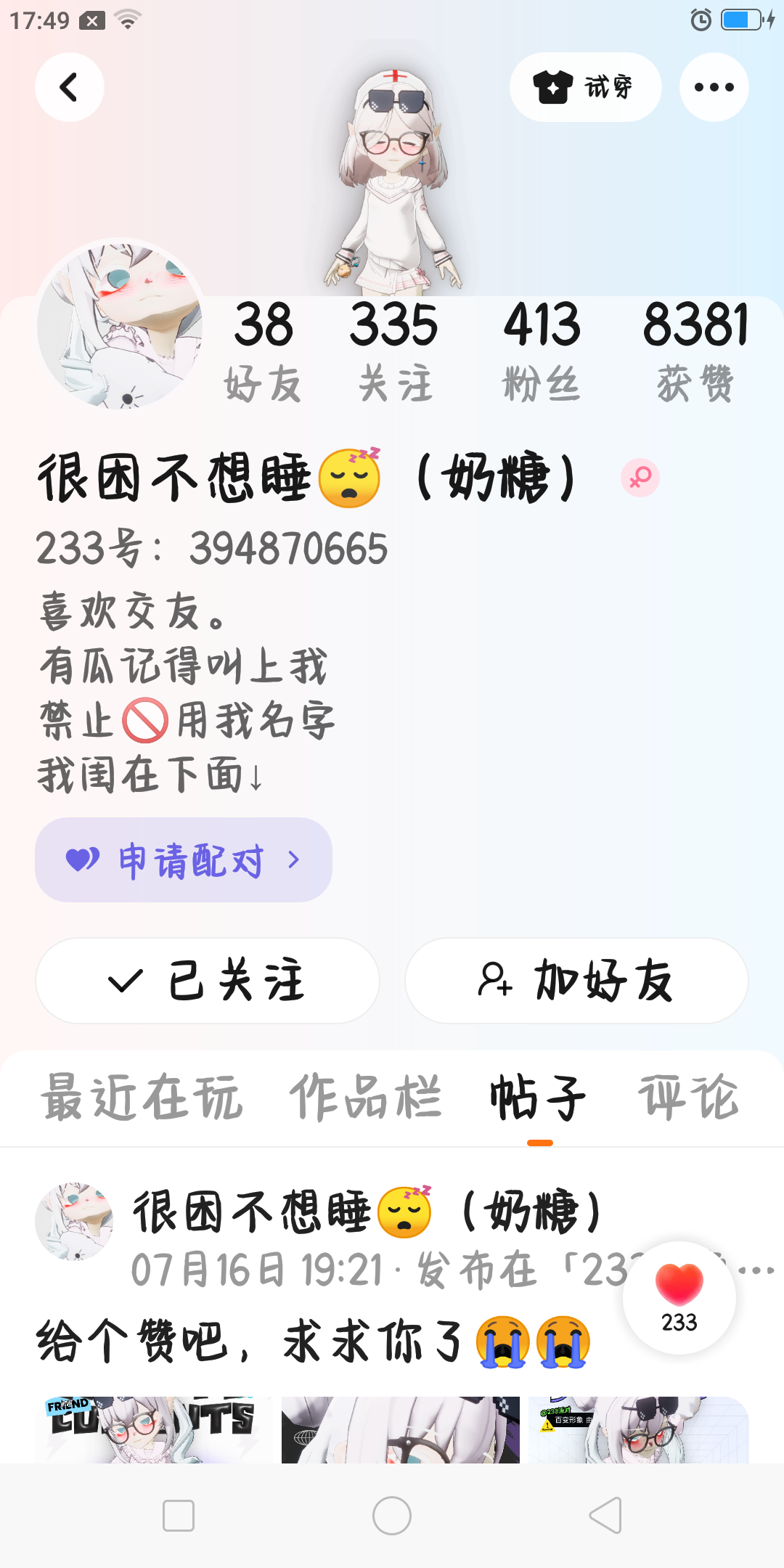The image size is (784, 1568).
Task: Tap 加好友 to add friend
Action: (x=576, y=981)
